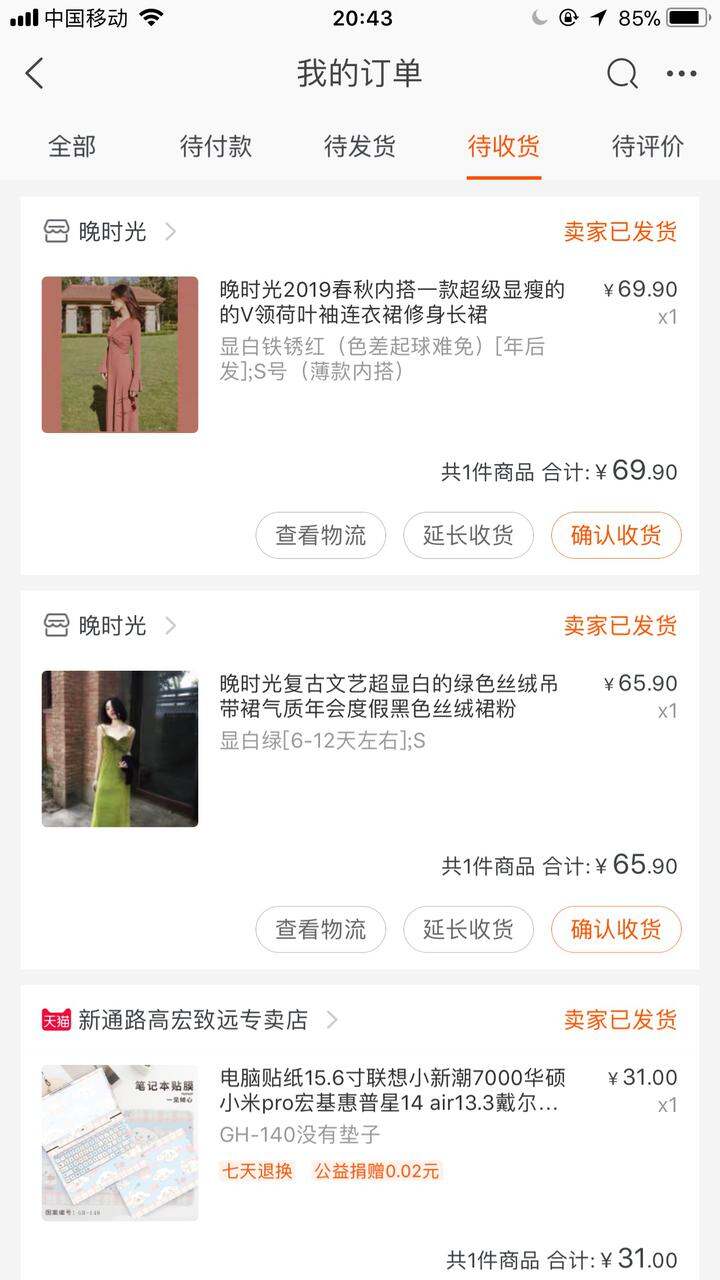
Task: Open order search magnifier icon
Action: pyautogui.click(x=622, y=73)
